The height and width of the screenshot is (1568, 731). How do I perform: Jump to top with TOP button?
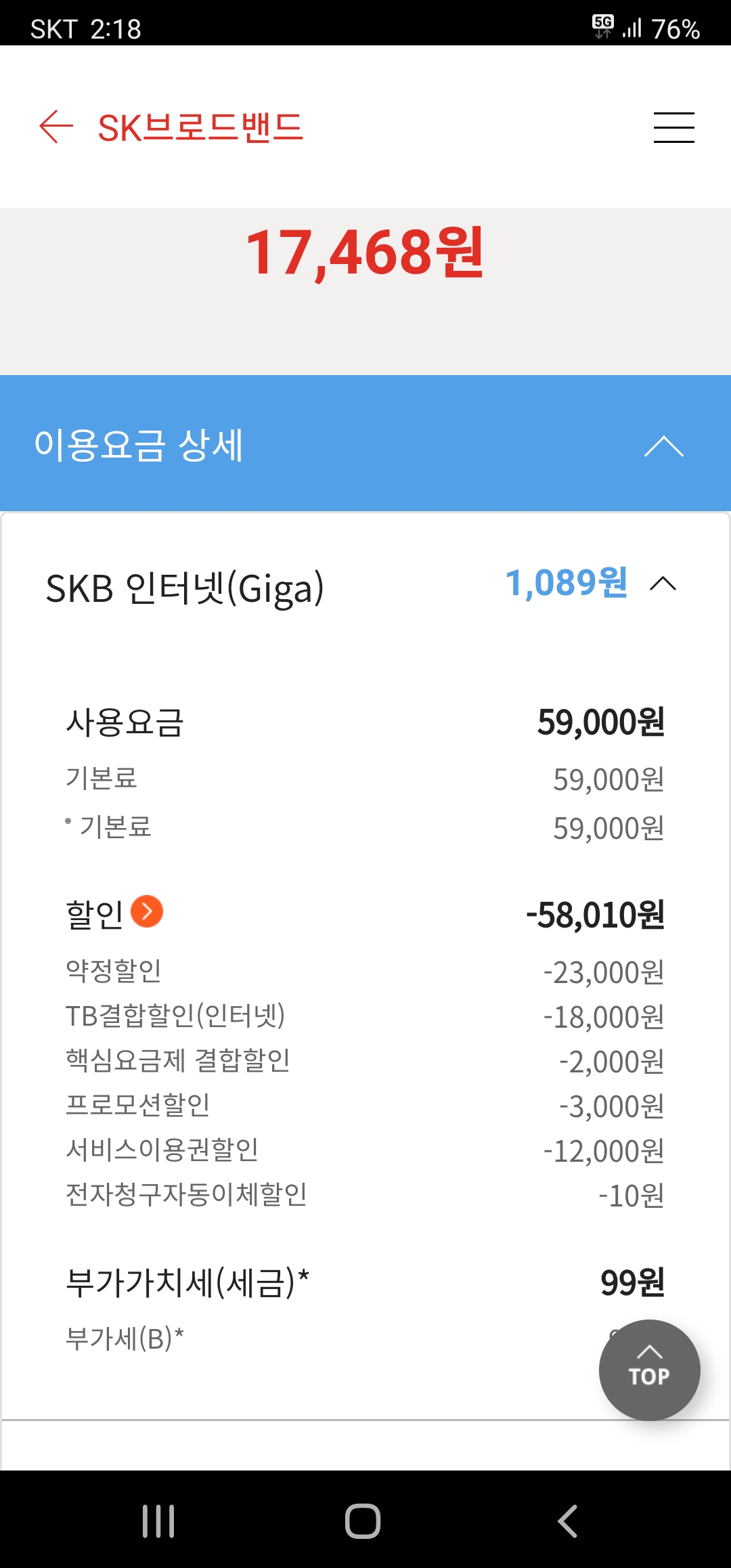point(649,1370)
